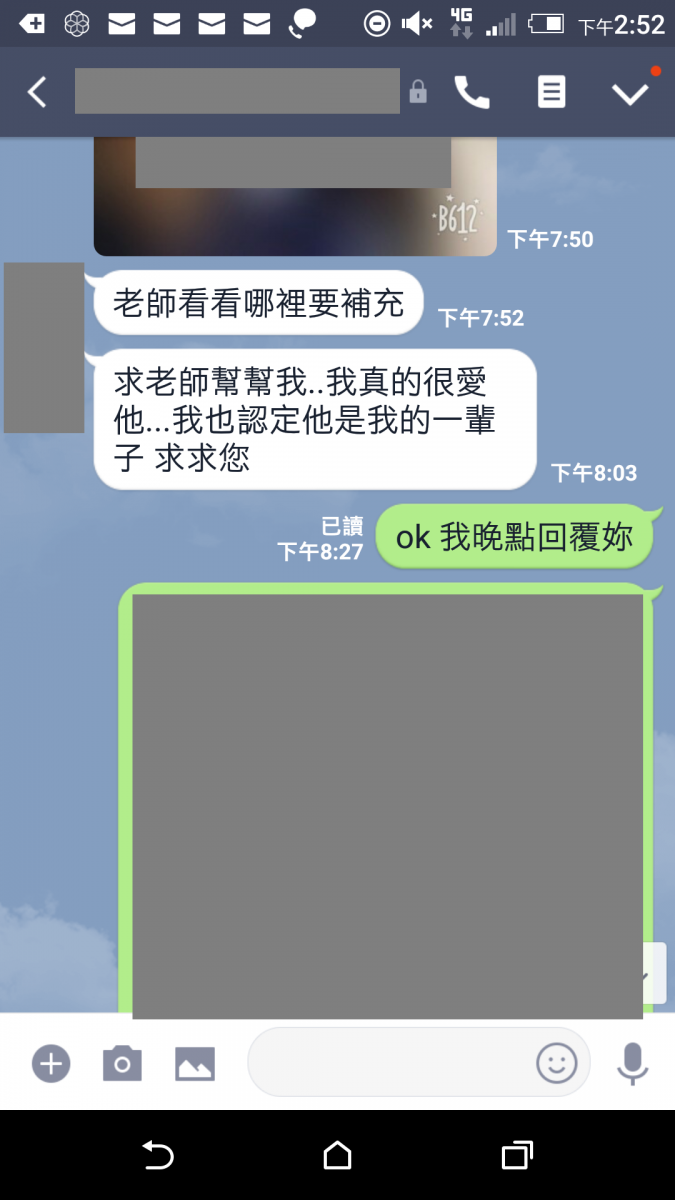Open the plus attachment menu
The width and height of the screenshot is (675, 1200).
51,1064
